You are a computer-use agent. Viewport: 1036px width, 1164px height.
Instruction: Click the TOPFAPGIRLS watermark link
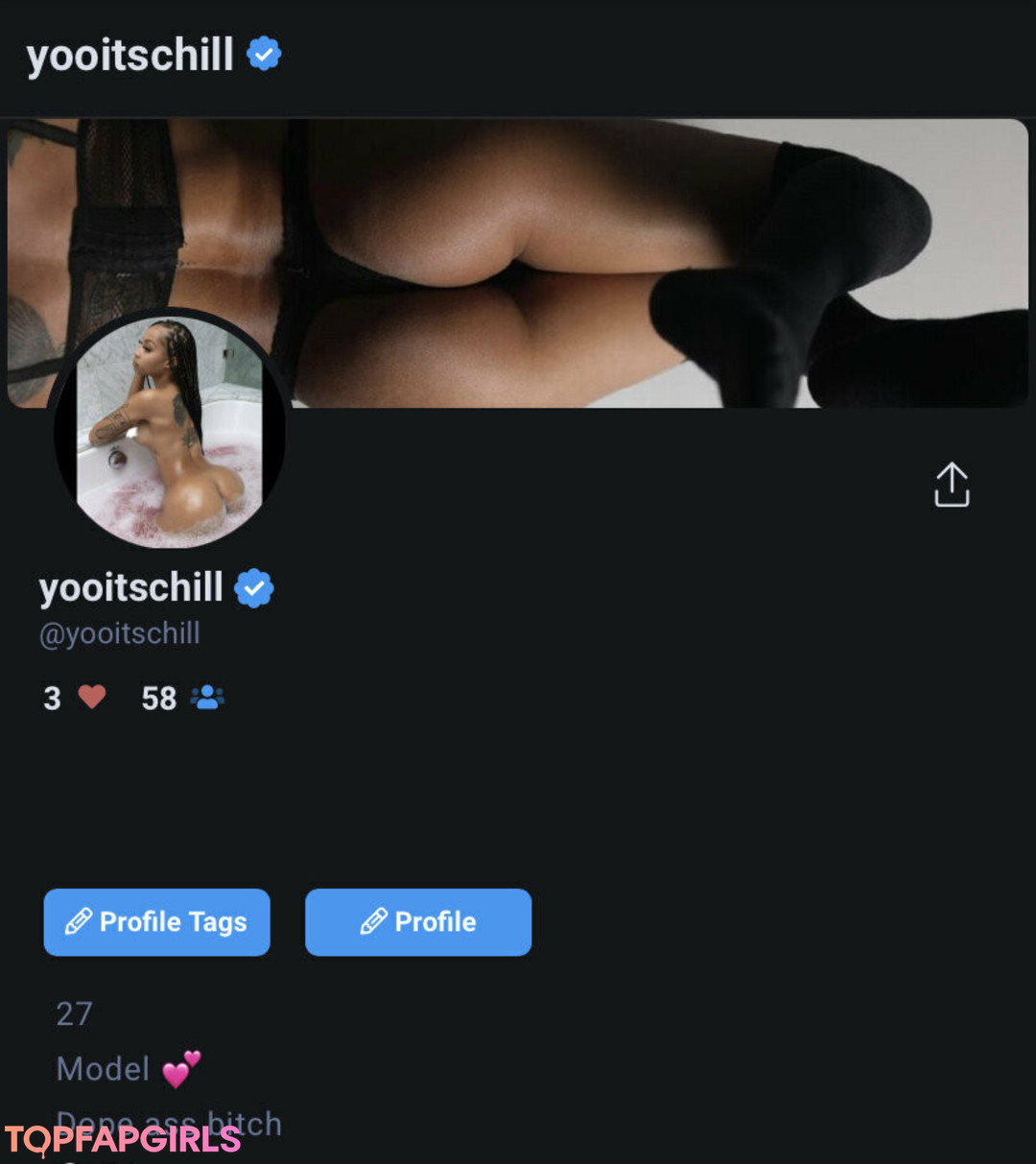click(125, 1140)
